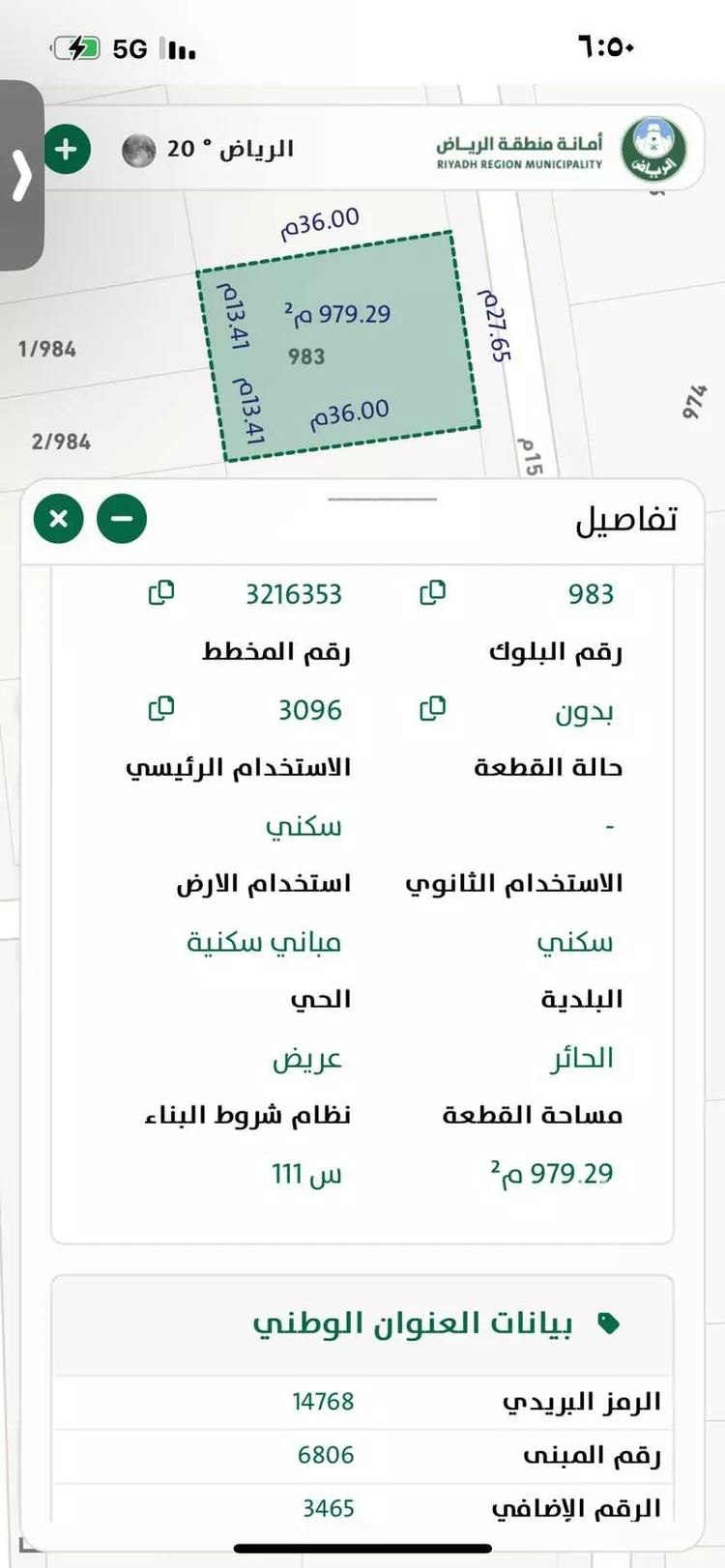725x1568 pixels.
Task: Click neighboring parcel 1/984 on the map
Action: coord(46,350)
